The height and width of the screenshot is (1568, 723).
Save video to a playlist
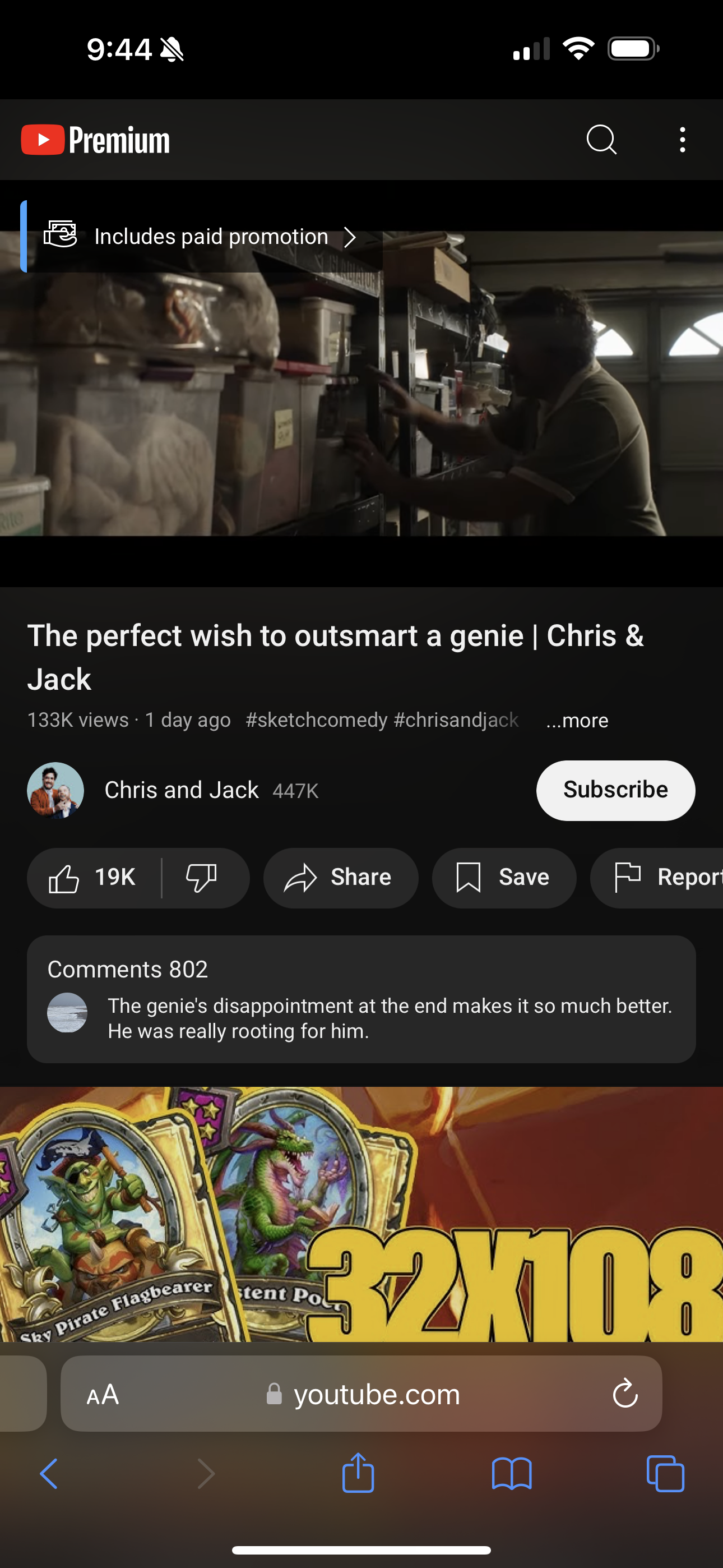[503, 878]
